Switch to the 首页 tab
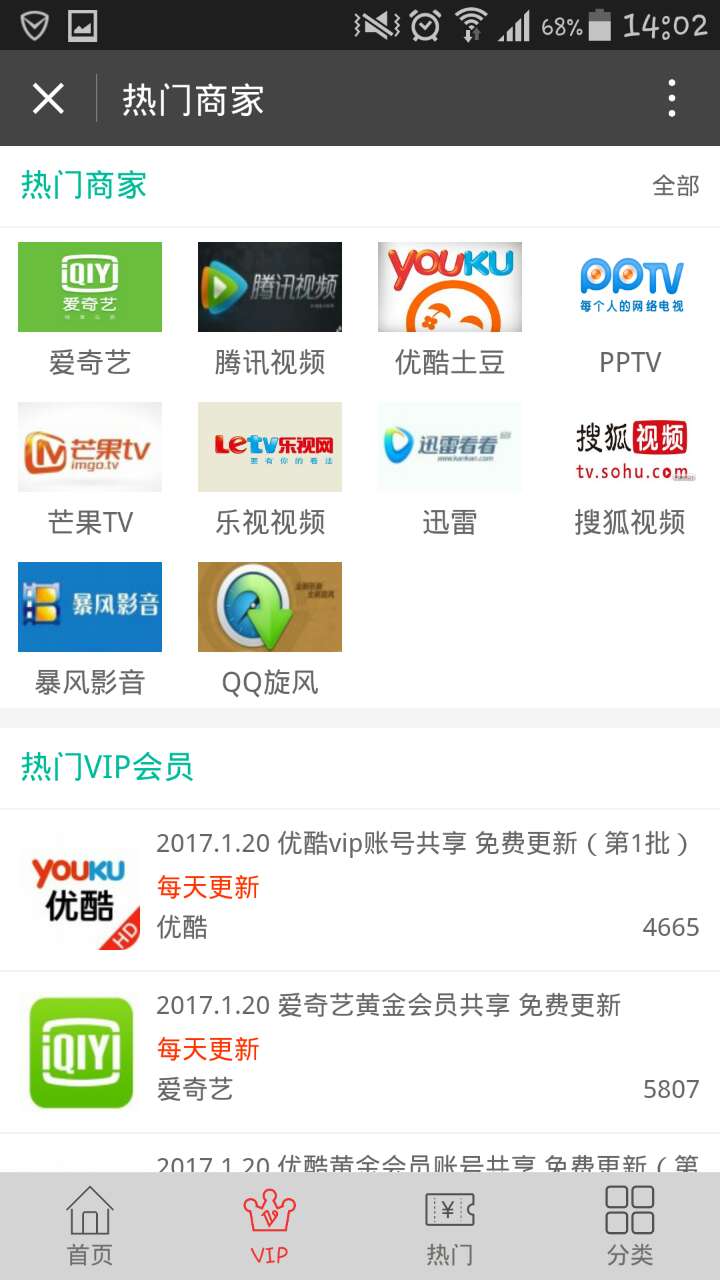The height and width of the screenshot is (1280, 720). click(x=90, y=1225)
